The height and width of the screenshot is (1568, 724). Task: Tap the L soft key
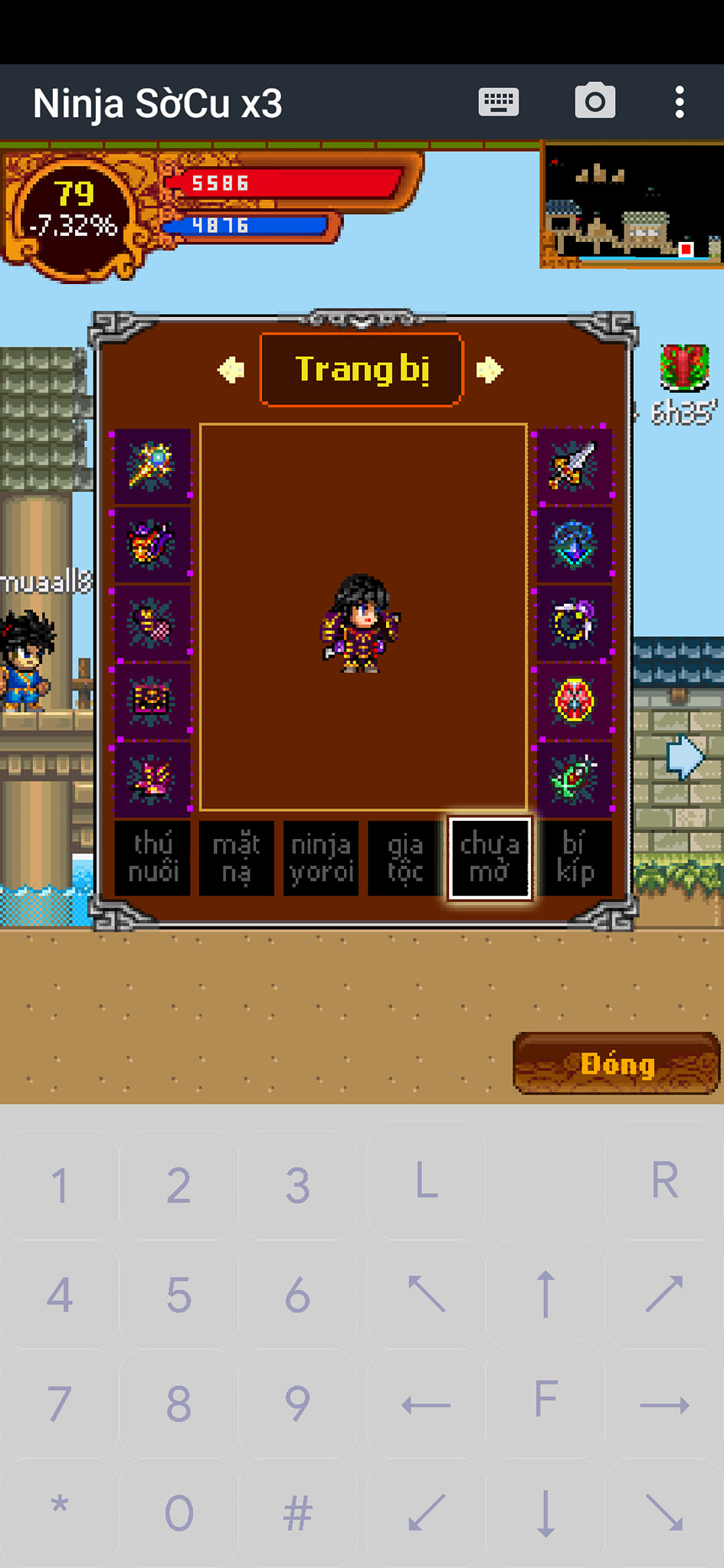pyautogui.click(x=426, y=1181)
